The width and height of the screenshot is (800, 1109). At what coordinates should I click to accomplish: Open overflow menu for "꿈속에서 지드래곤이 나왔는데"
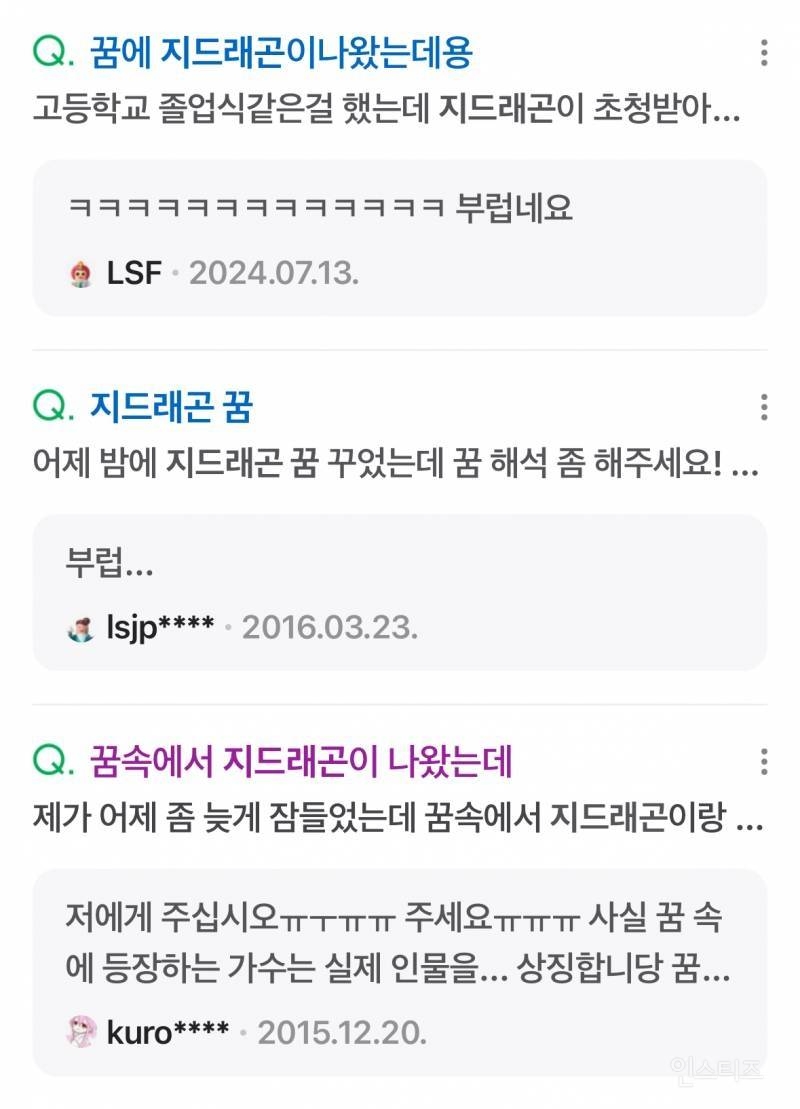pyautogui.click(x=764, y=762)
